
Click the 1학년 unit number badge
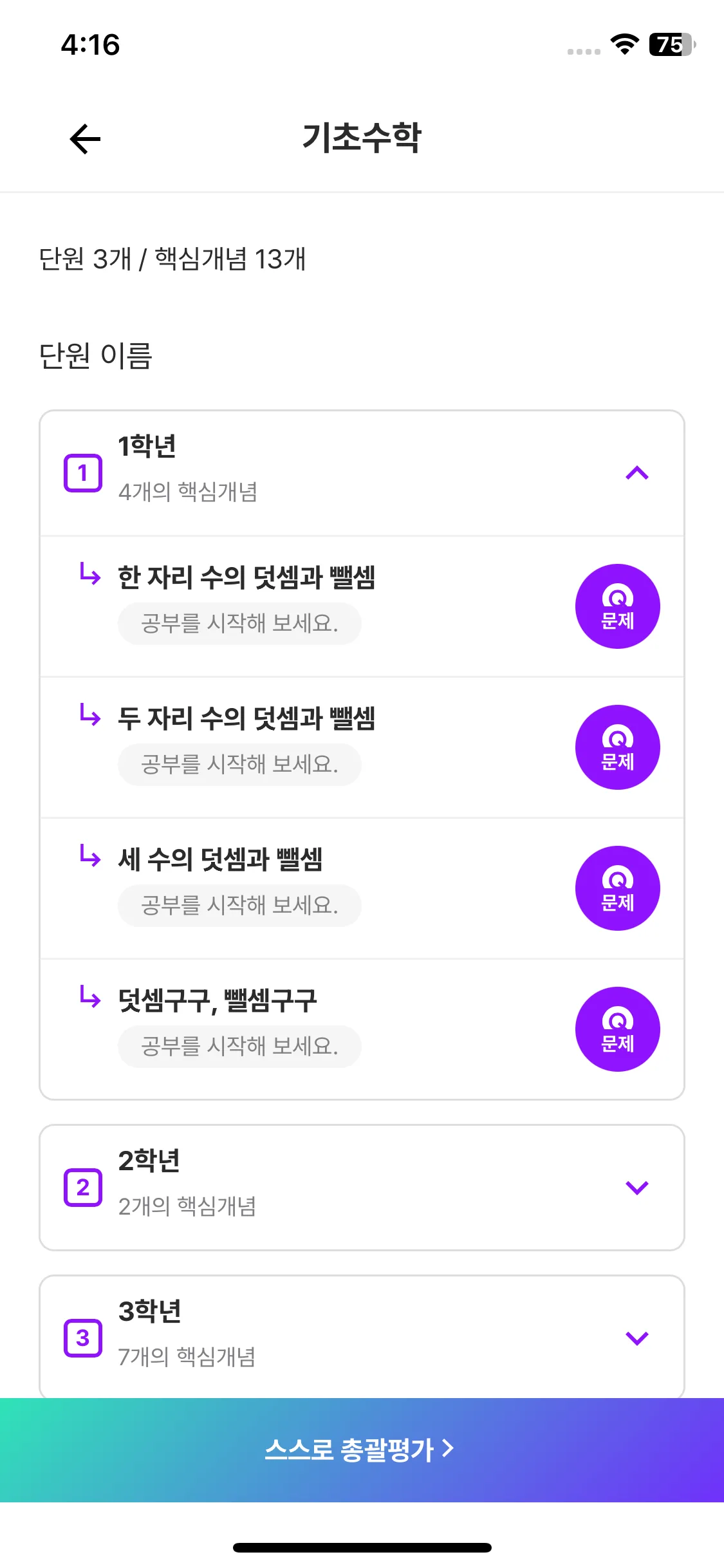click(83, 474)
